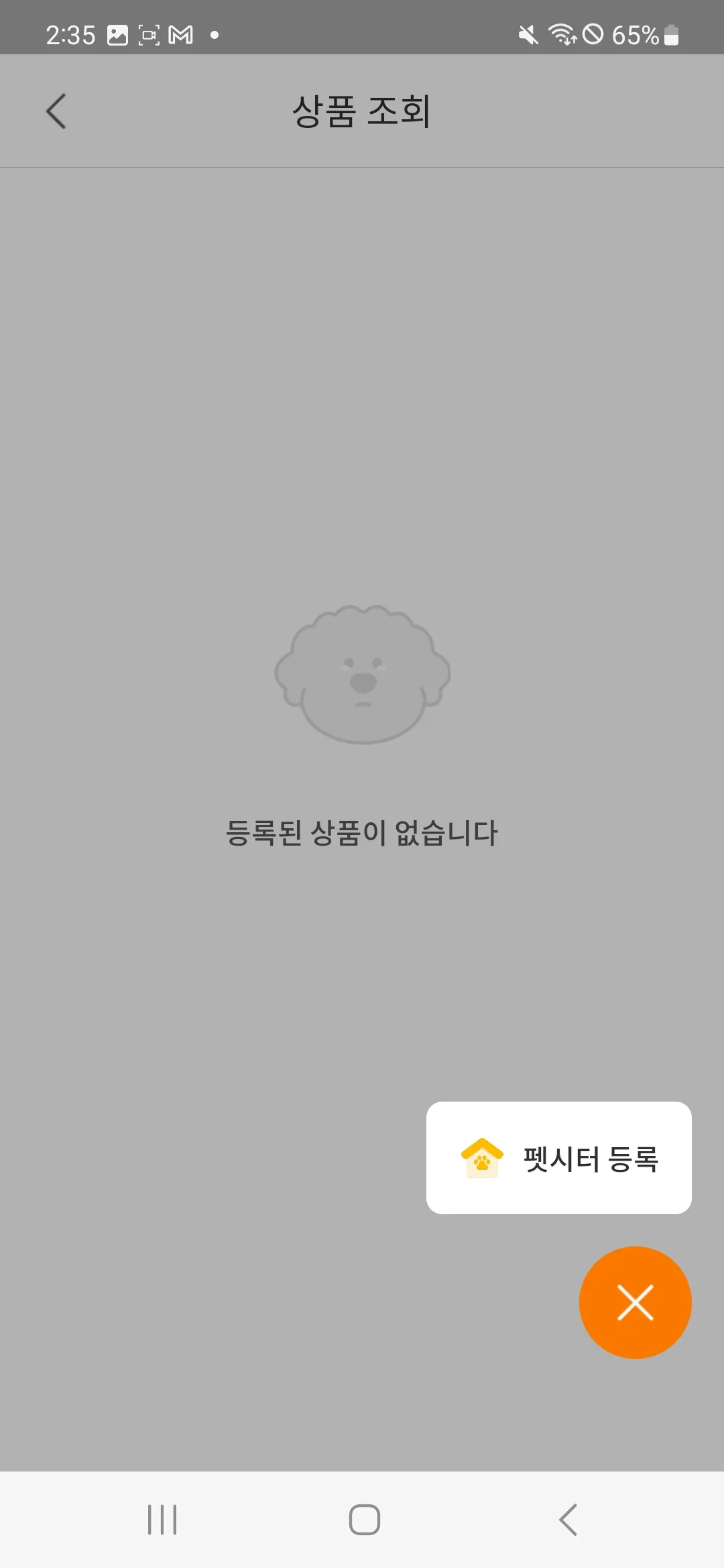
Task: Go to the device home screen
Action: click(364, 1520)
